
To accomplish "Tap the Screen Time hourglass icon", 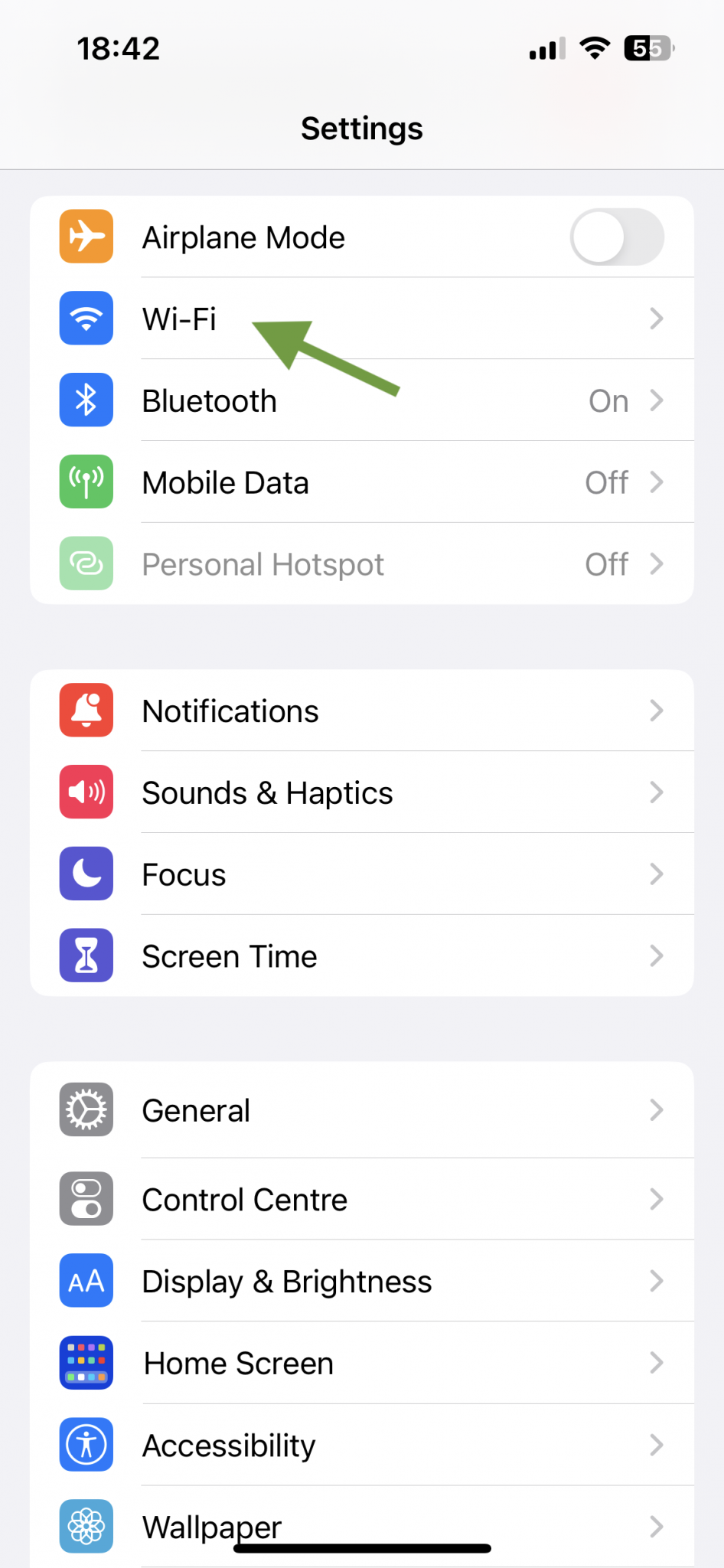I will (86, 955).
